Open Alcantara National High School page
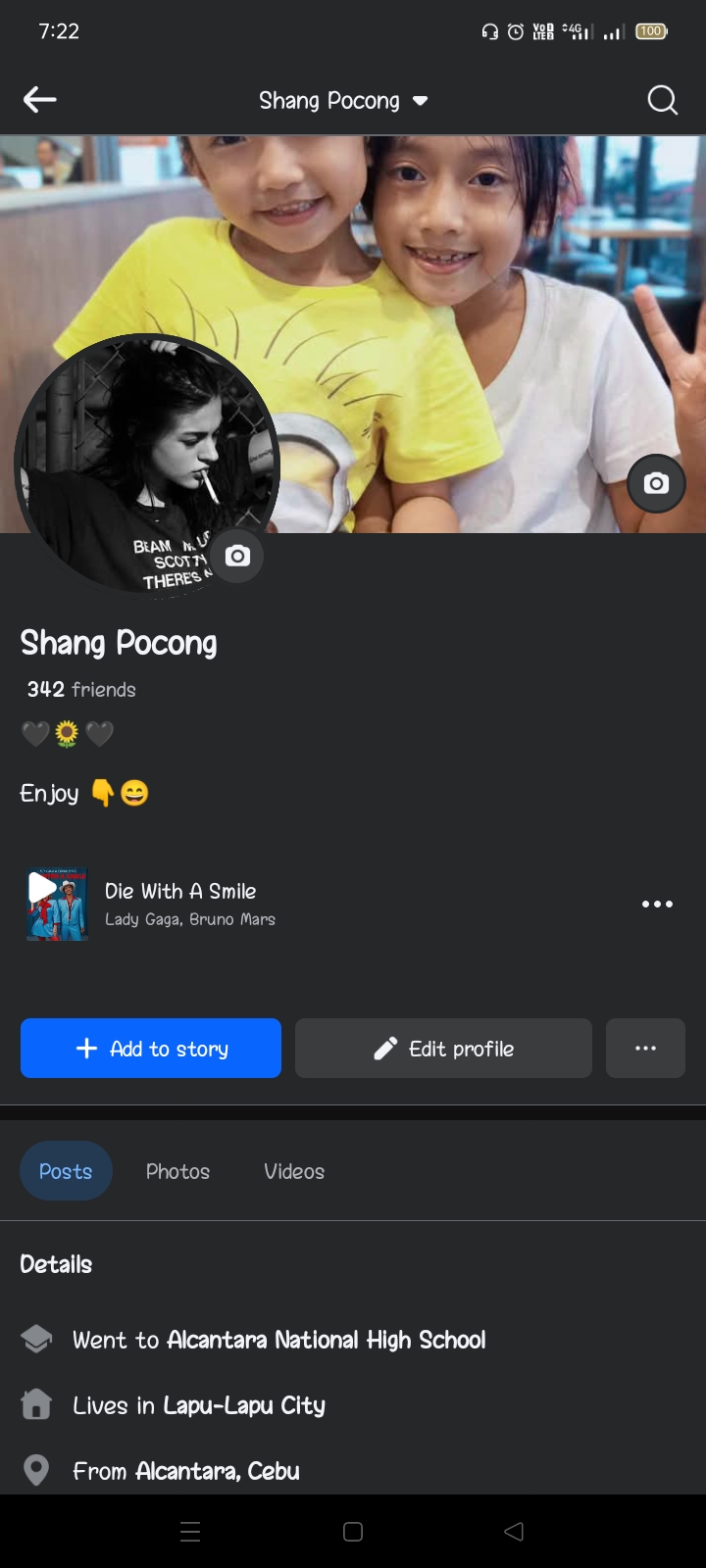 326,1340
